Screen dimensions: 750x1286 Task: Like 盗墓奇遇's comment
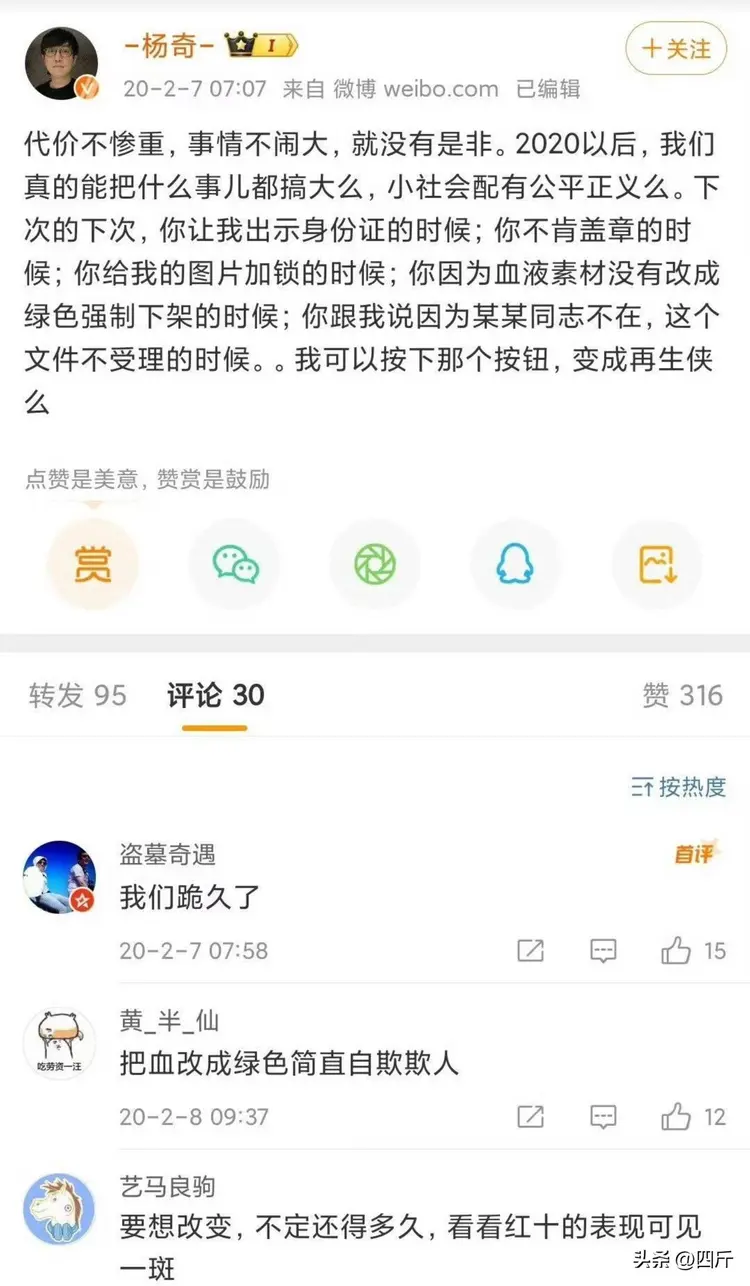coord(677,950)
